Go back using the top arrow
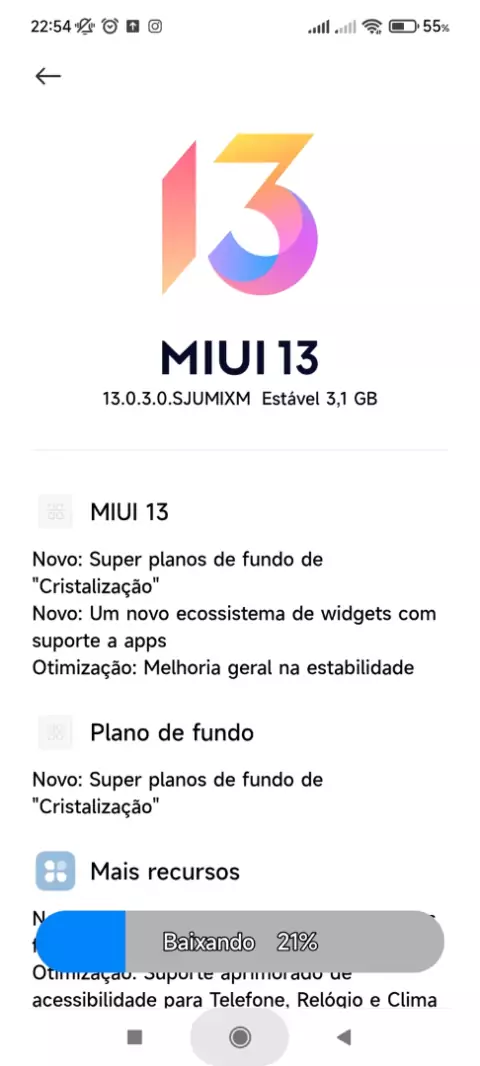 (x=48, y=76)
